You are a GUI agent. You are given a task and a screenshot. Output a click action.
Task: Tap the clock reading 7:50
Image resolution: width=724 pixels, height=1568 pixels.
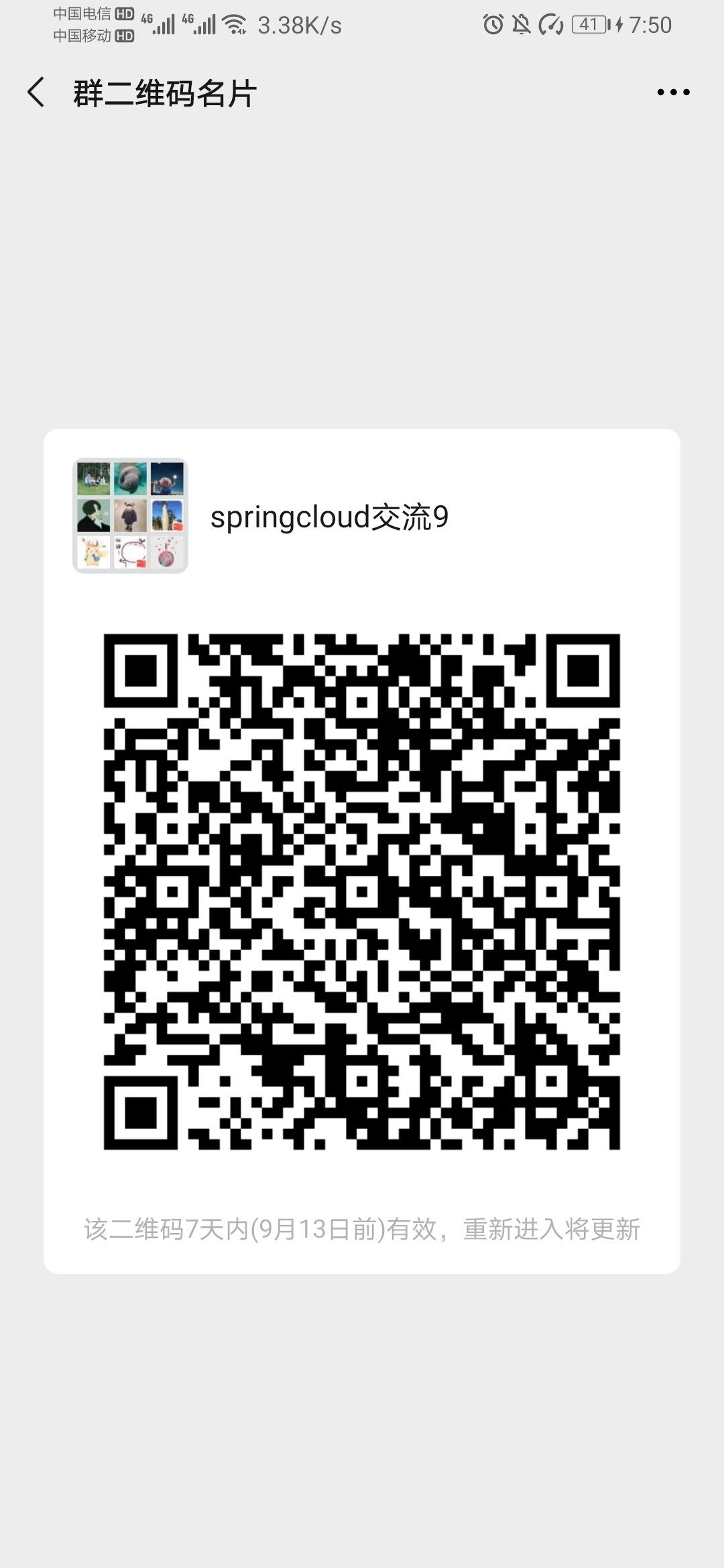pyautogui.click(x=652, y=25)
